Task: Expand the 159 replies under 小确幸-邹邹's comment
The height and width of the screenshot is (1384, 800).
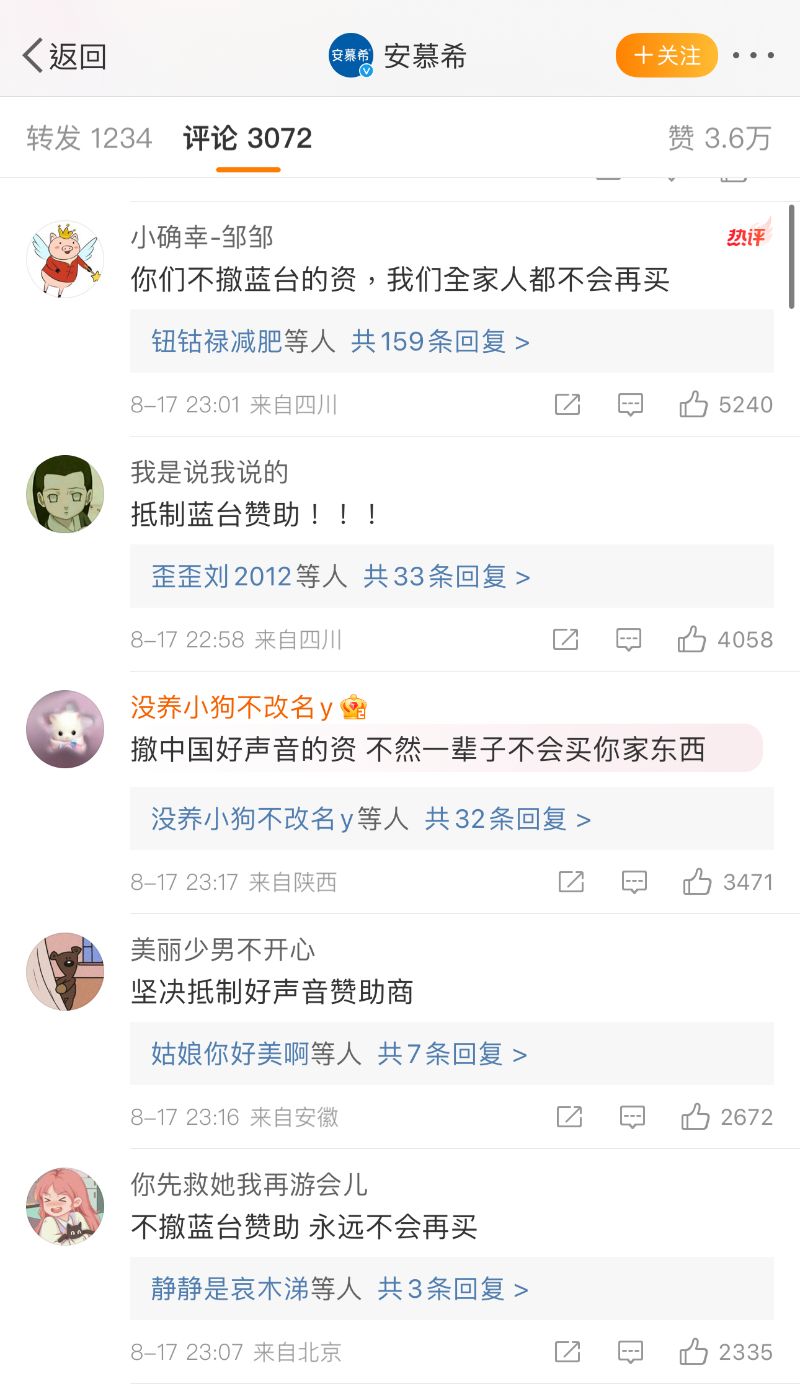Action: [x=439, y=342]
